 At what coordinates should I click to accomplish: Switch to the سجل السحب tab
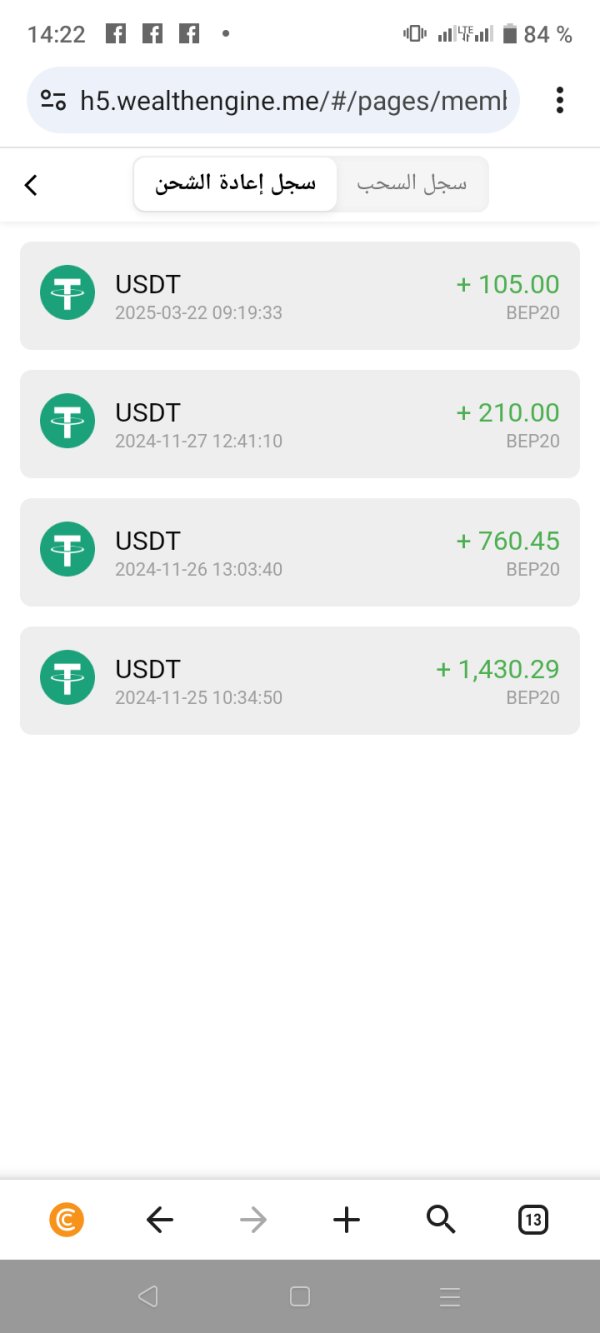tap(412, 184)
